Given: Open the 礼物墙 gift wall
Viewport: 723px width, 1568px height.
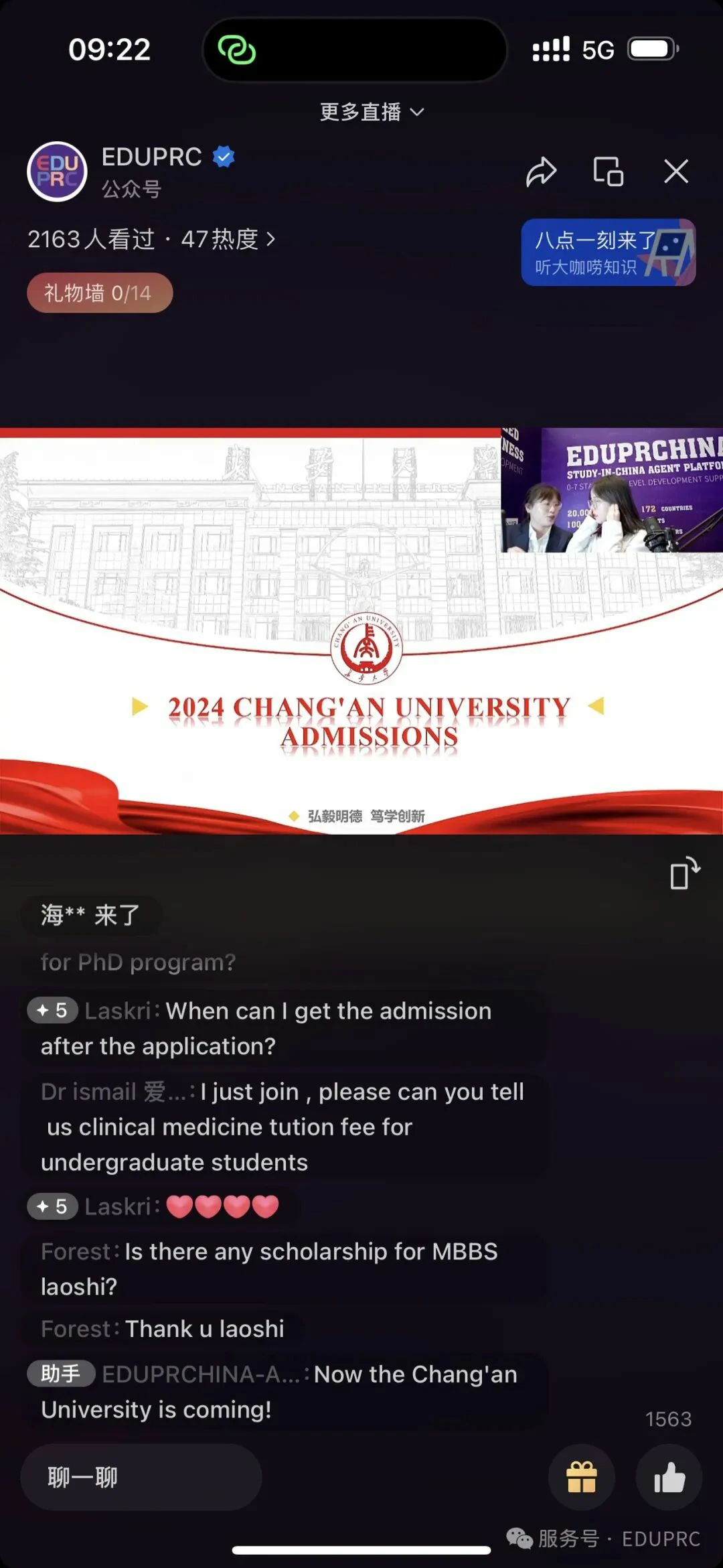Looking at the screenshot, I should [x=99, y=293].
